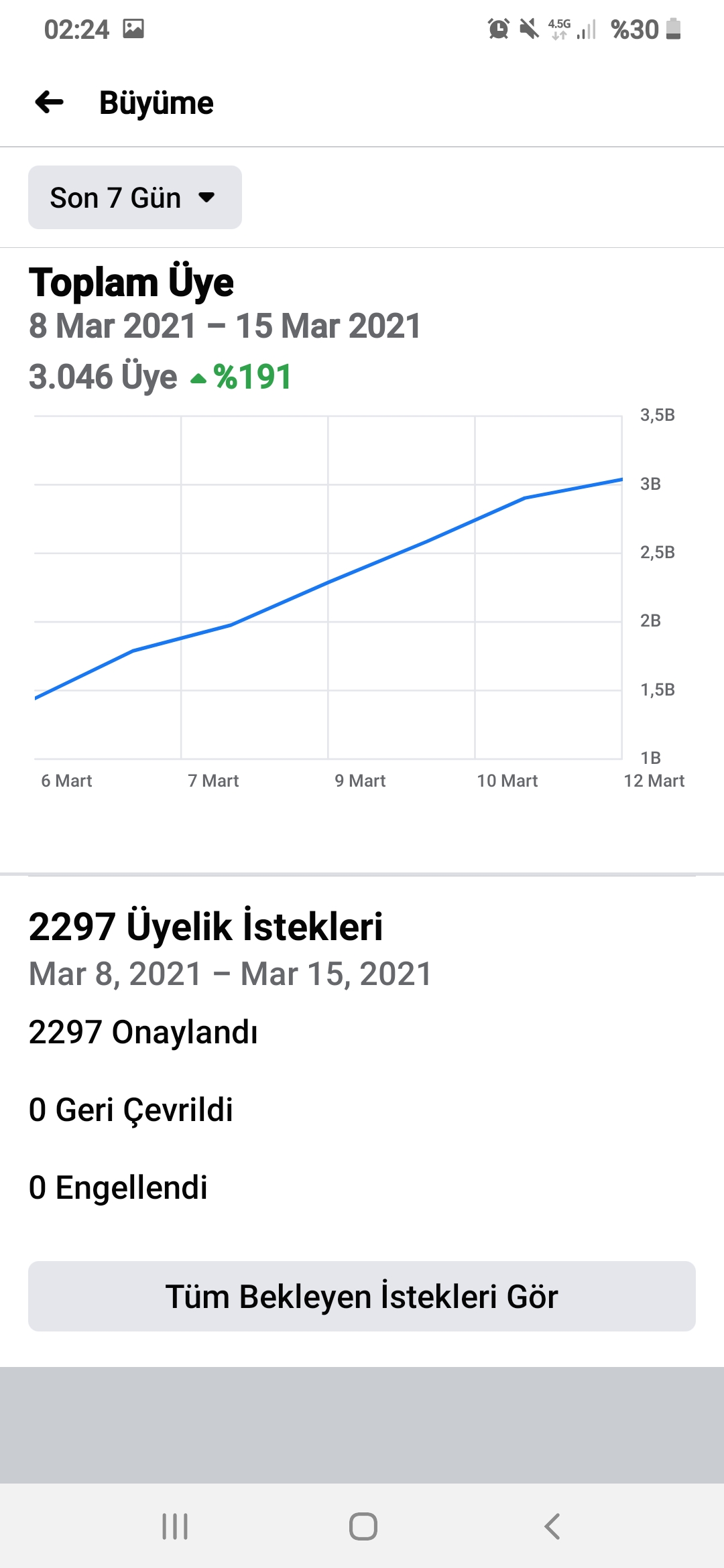This screenshot has width=724, height=1568.
Task: Go to the home screen
Action: point(363,1526)
